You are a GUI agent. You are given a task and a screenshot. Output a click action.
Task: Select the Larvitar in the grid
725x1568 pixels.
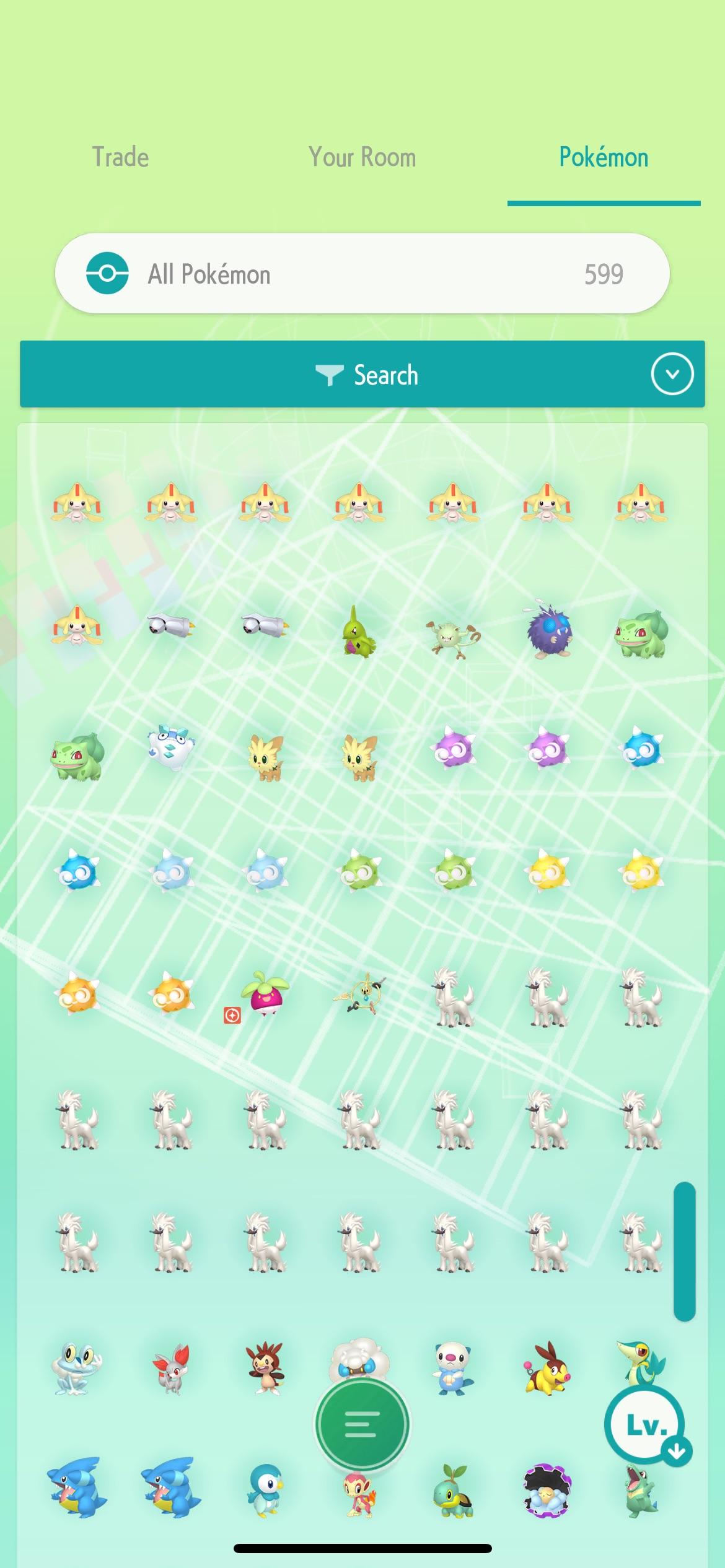pos(358,632)
